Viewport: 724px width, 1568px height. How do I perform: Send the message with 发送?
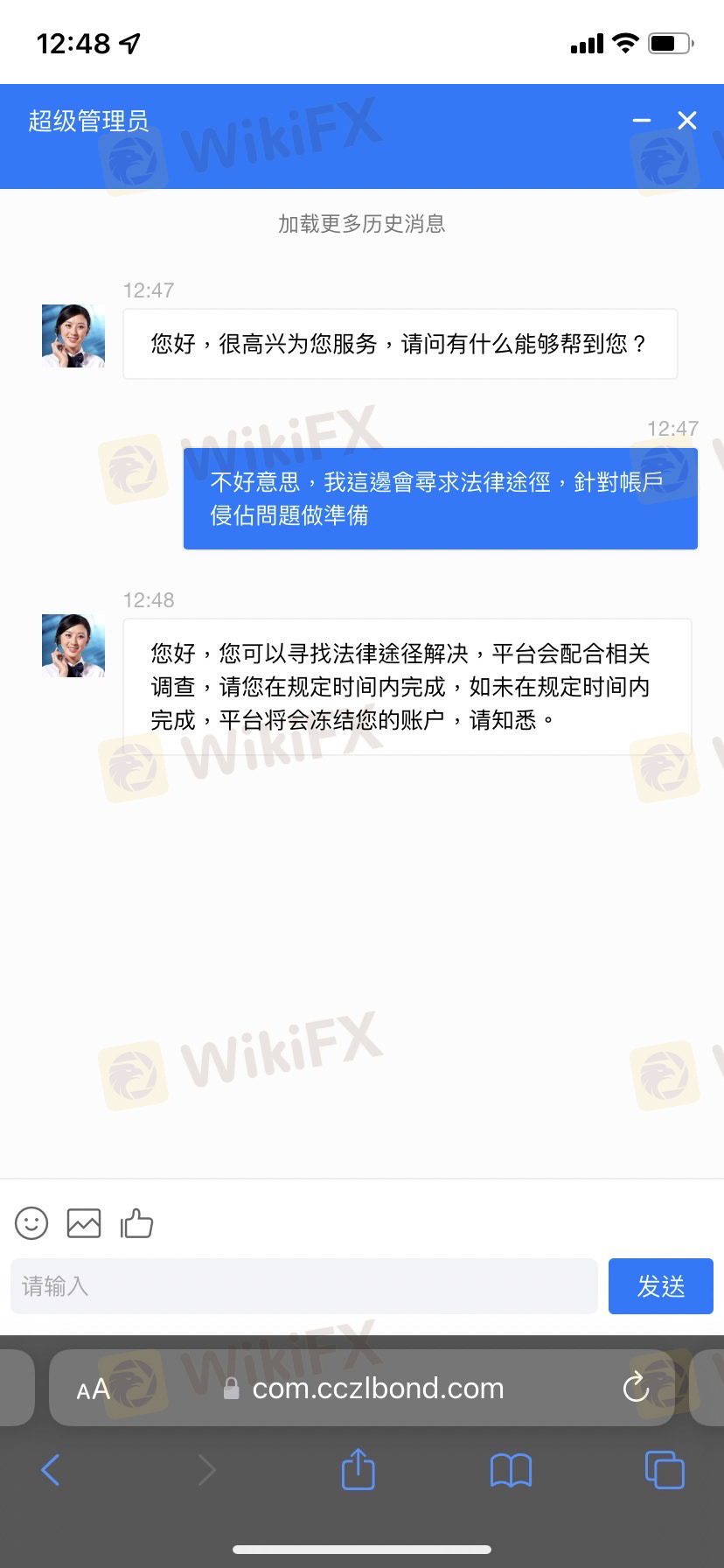pyautogui.click(x=660, y=1286)
